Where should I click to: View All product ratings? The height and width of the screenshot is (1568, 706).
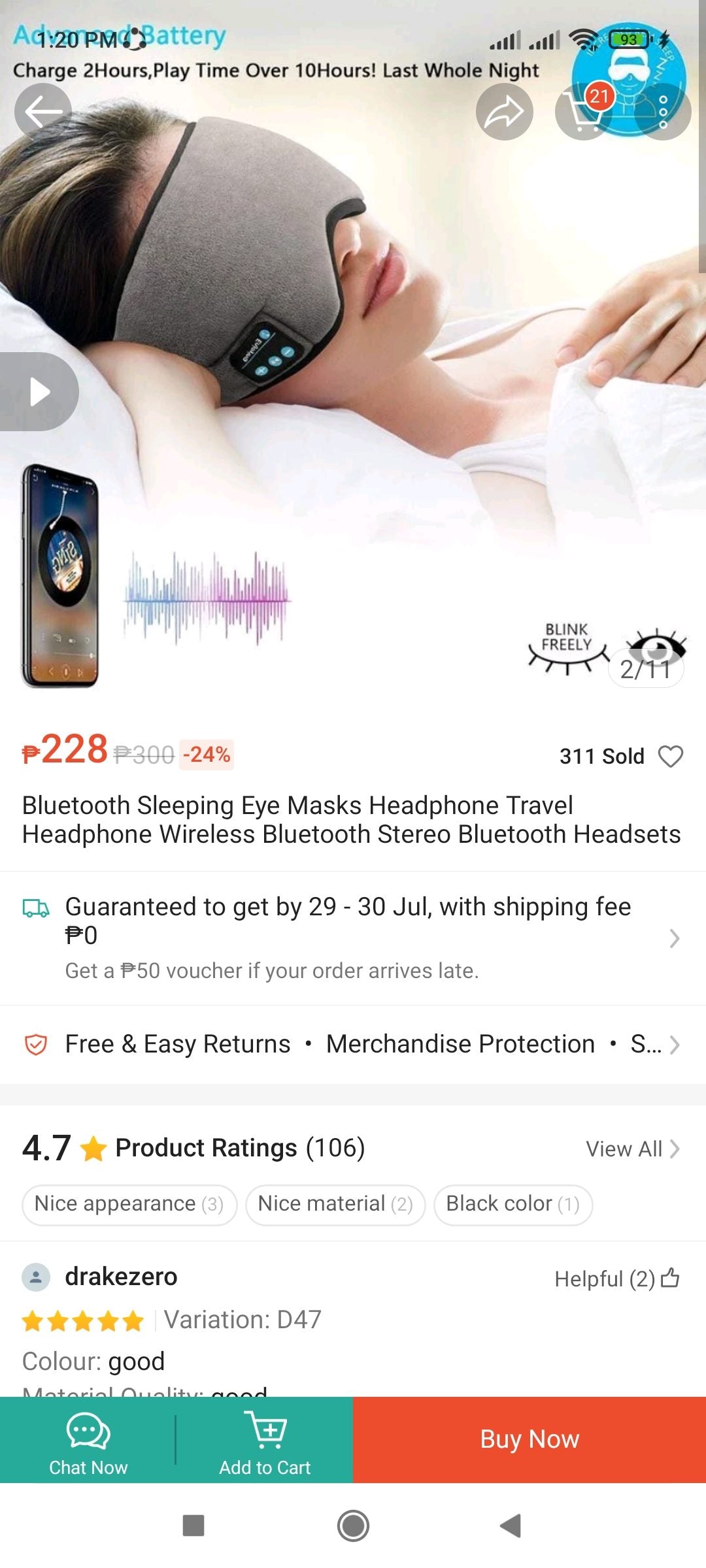632,1149
